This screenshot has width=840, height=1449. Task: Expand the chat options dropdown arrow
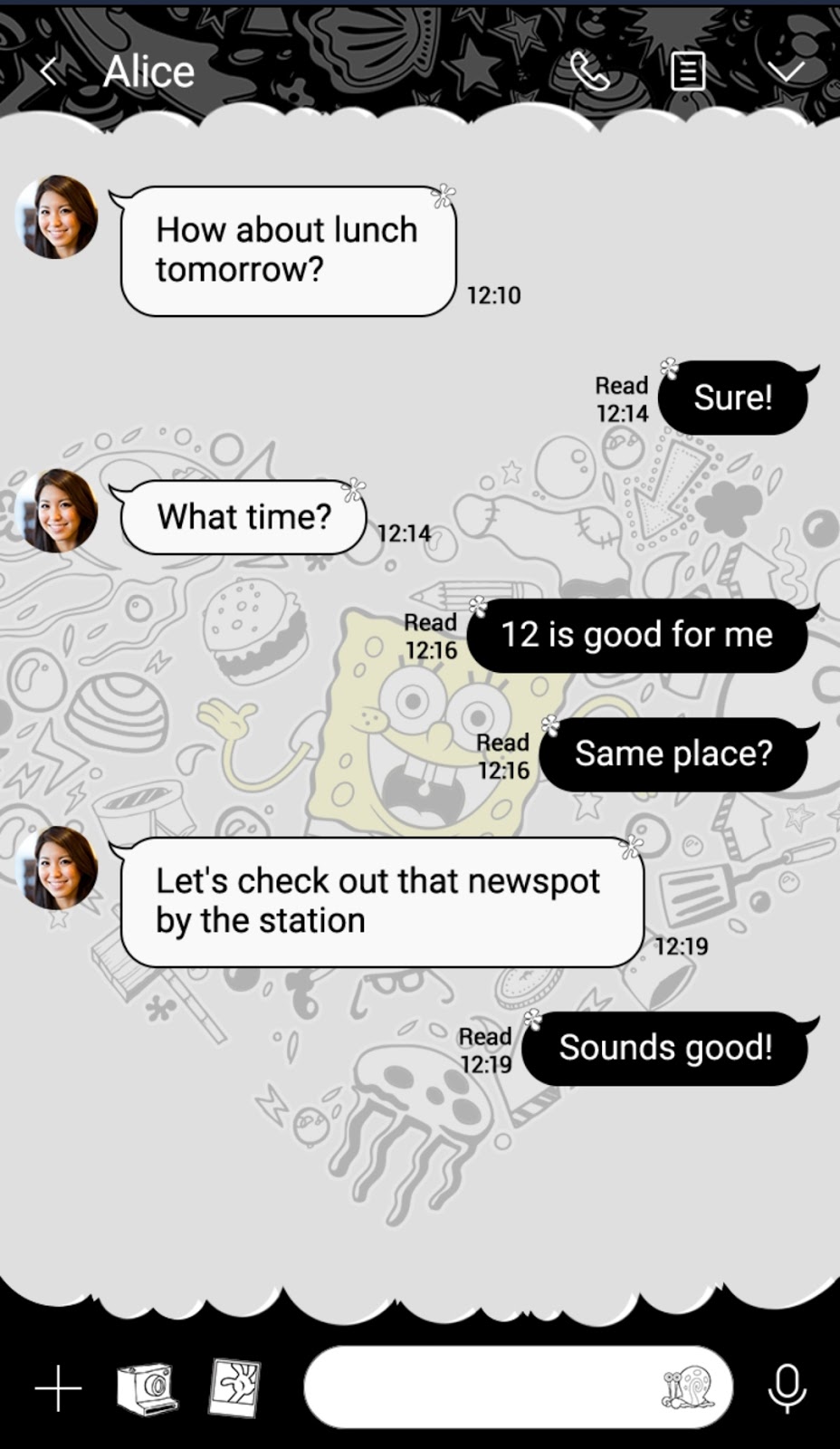click(x=786, y=71)
